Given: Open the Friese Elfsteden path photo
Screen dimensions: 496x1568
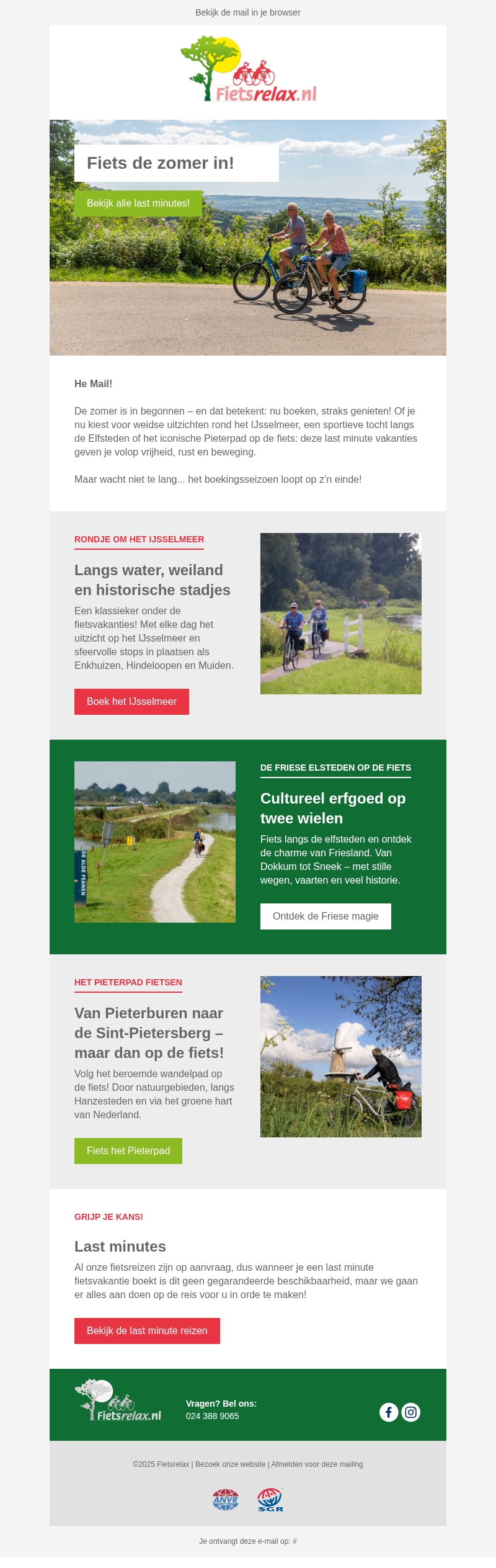Looking at the screenshot, I should point(155,842).
